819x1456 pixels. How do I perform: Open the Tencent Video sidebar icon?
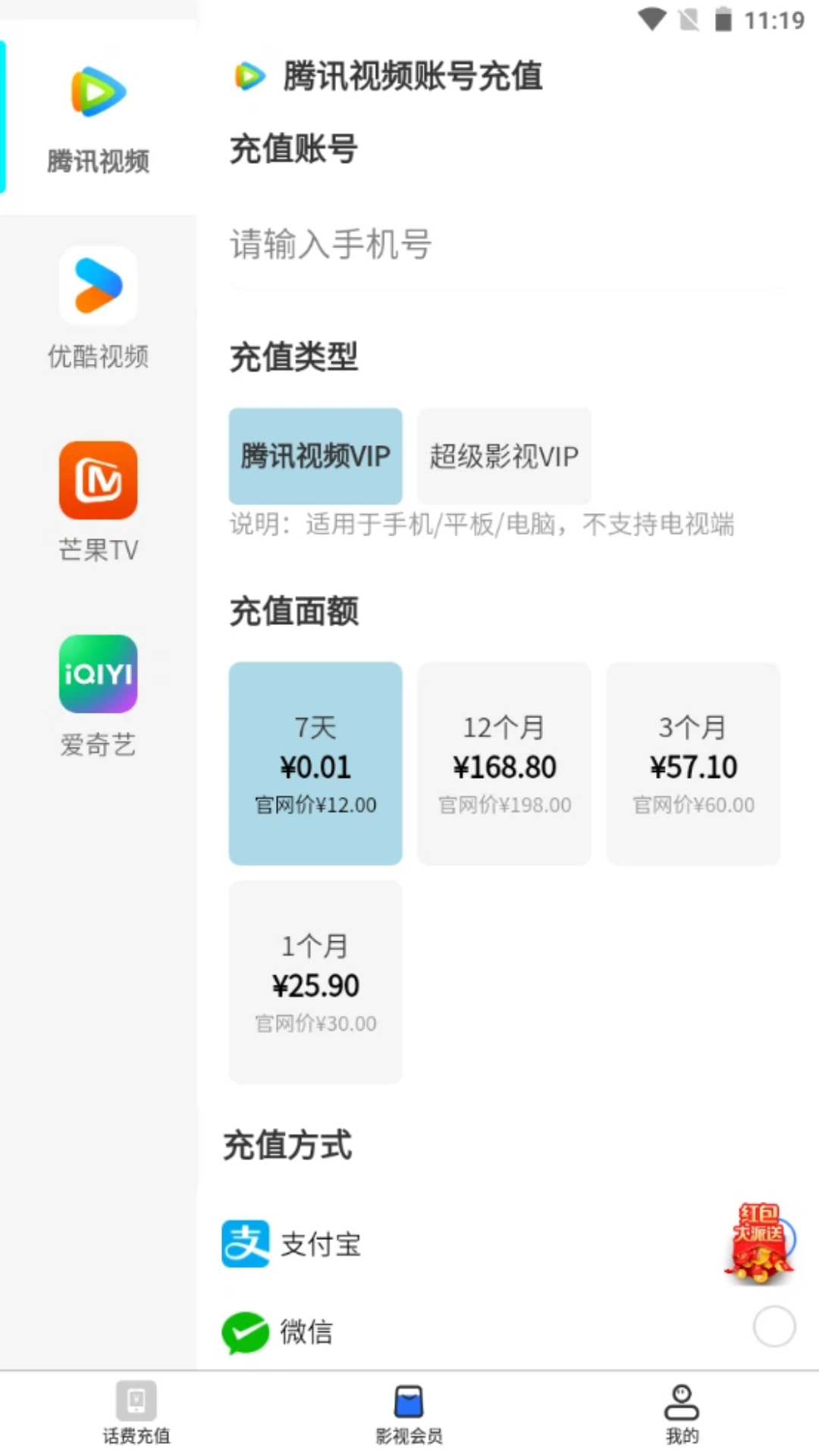(x=98, y=93)
